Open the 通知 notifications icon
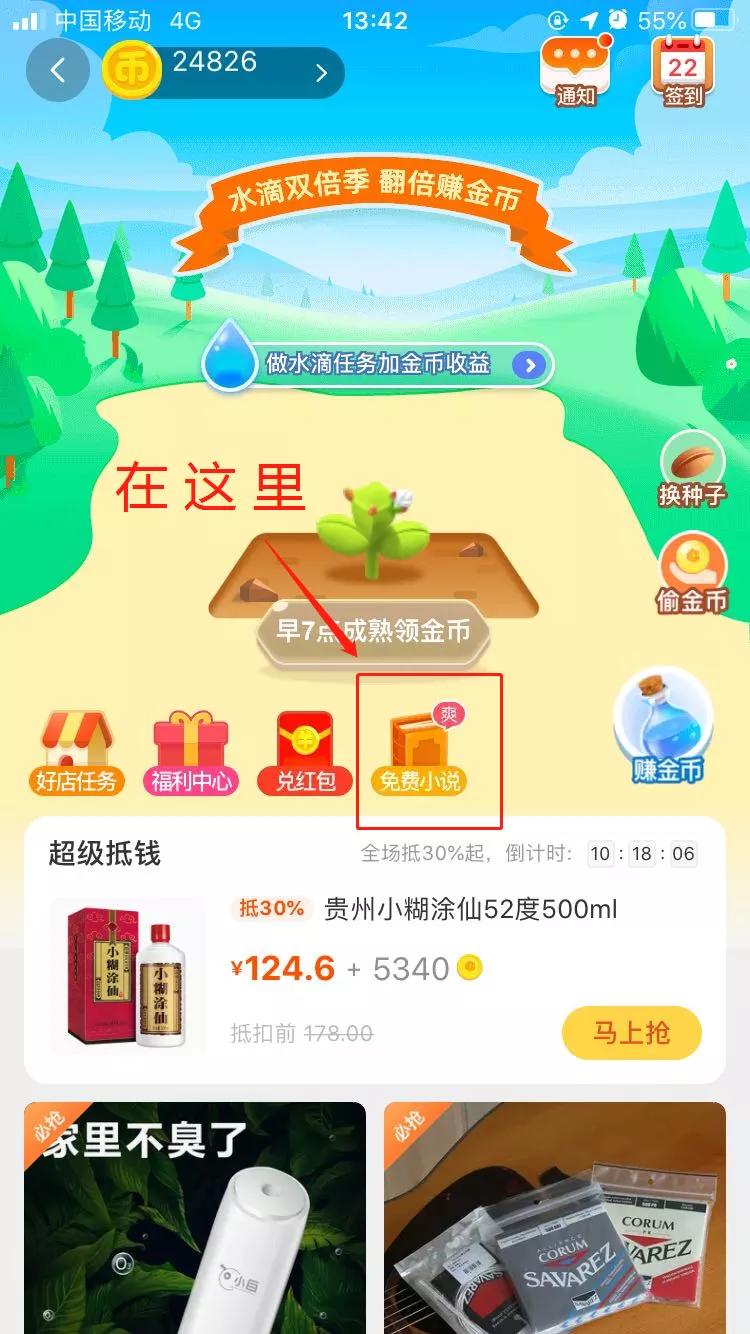 (575, 70)
